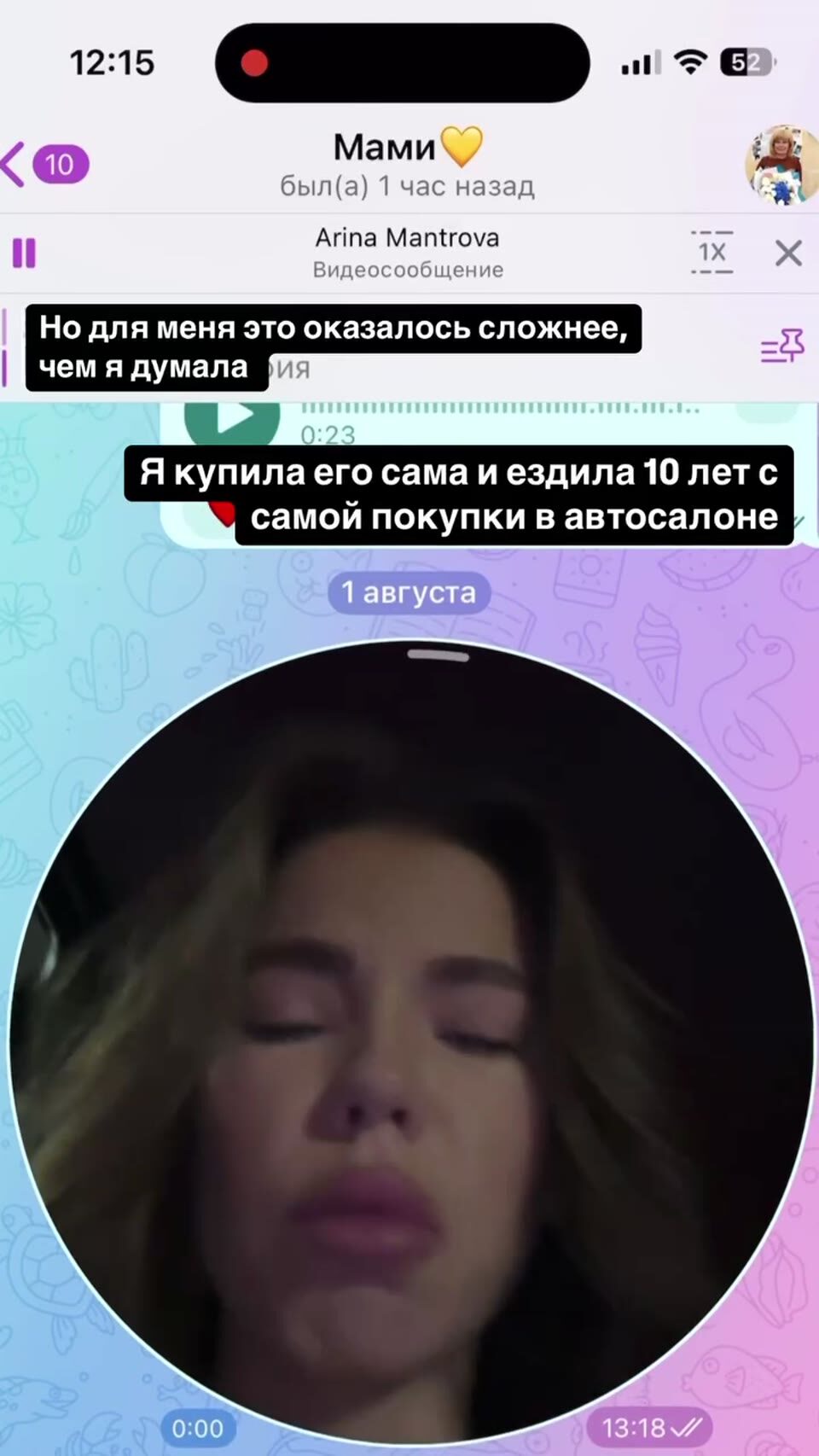
Task: Open the round video message
Action: coord(409,1041)
